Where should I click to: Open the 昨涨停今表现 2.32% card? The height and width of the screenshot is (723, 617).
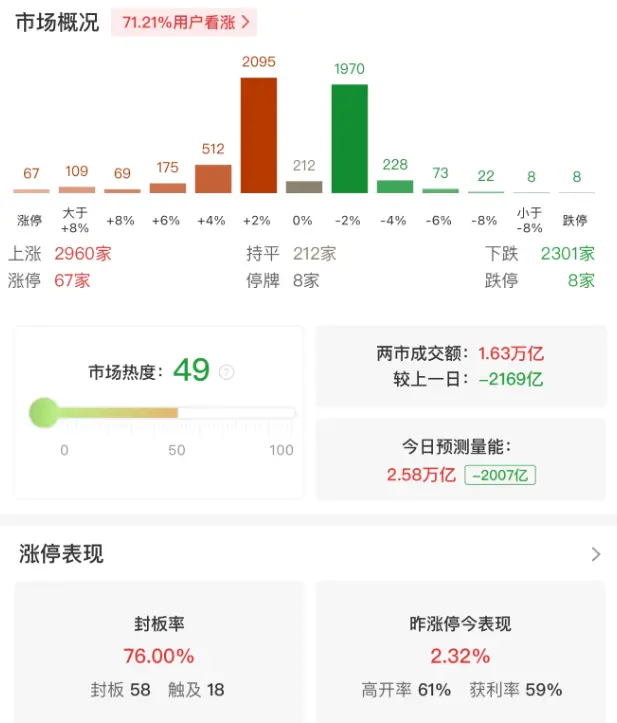click(x=461, y=655)
